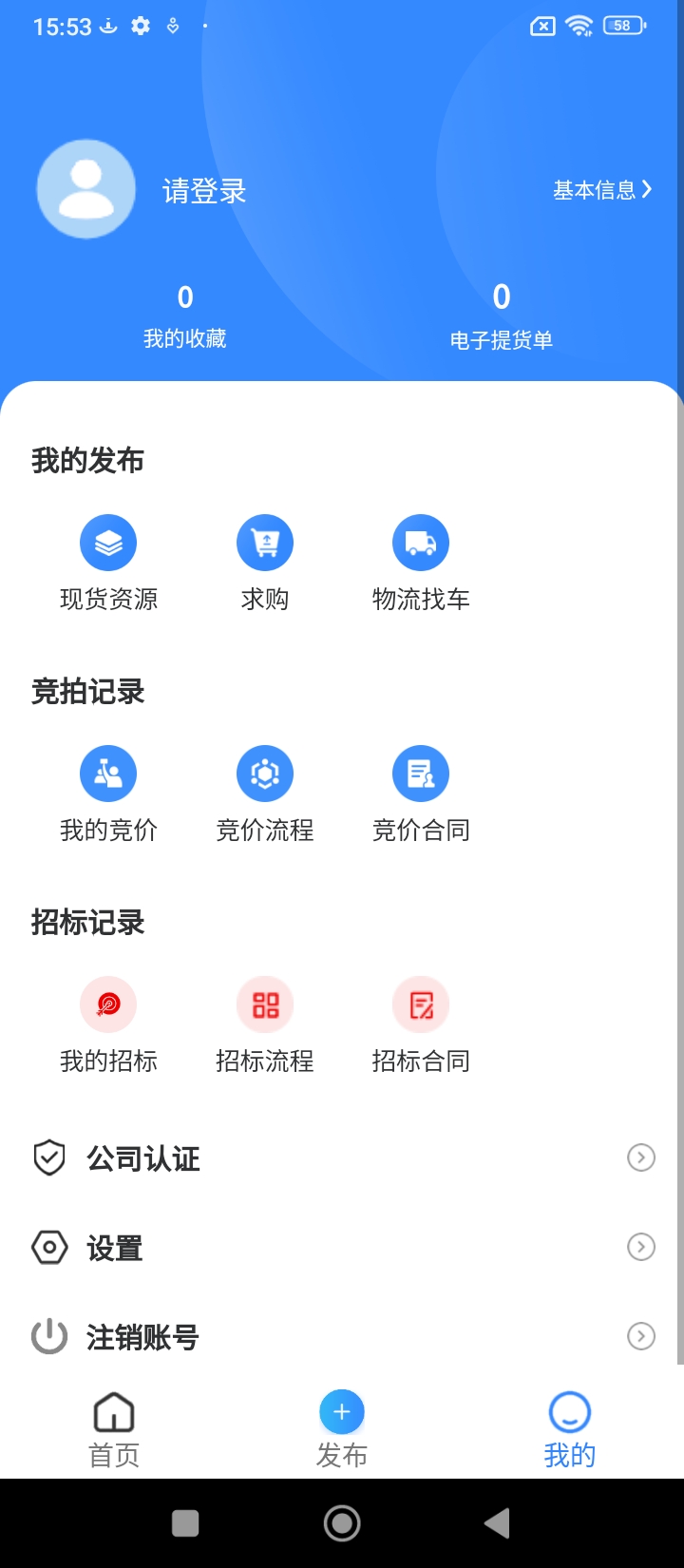Screen dimensions: 684x1568
Task: Tap the 发布 plus button
Action: tap(342, 1412)
